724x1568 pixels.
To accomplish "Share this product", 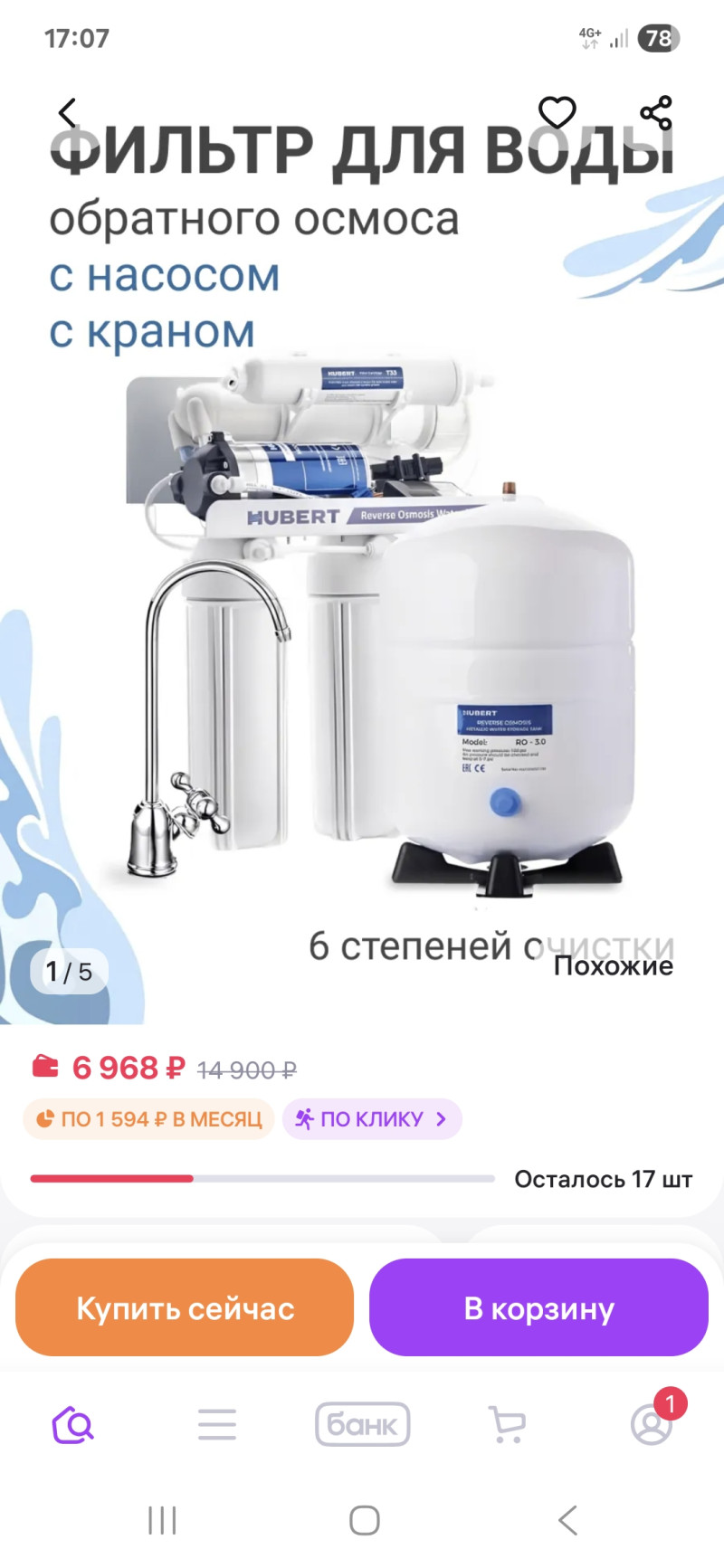I will coord(656,113).
